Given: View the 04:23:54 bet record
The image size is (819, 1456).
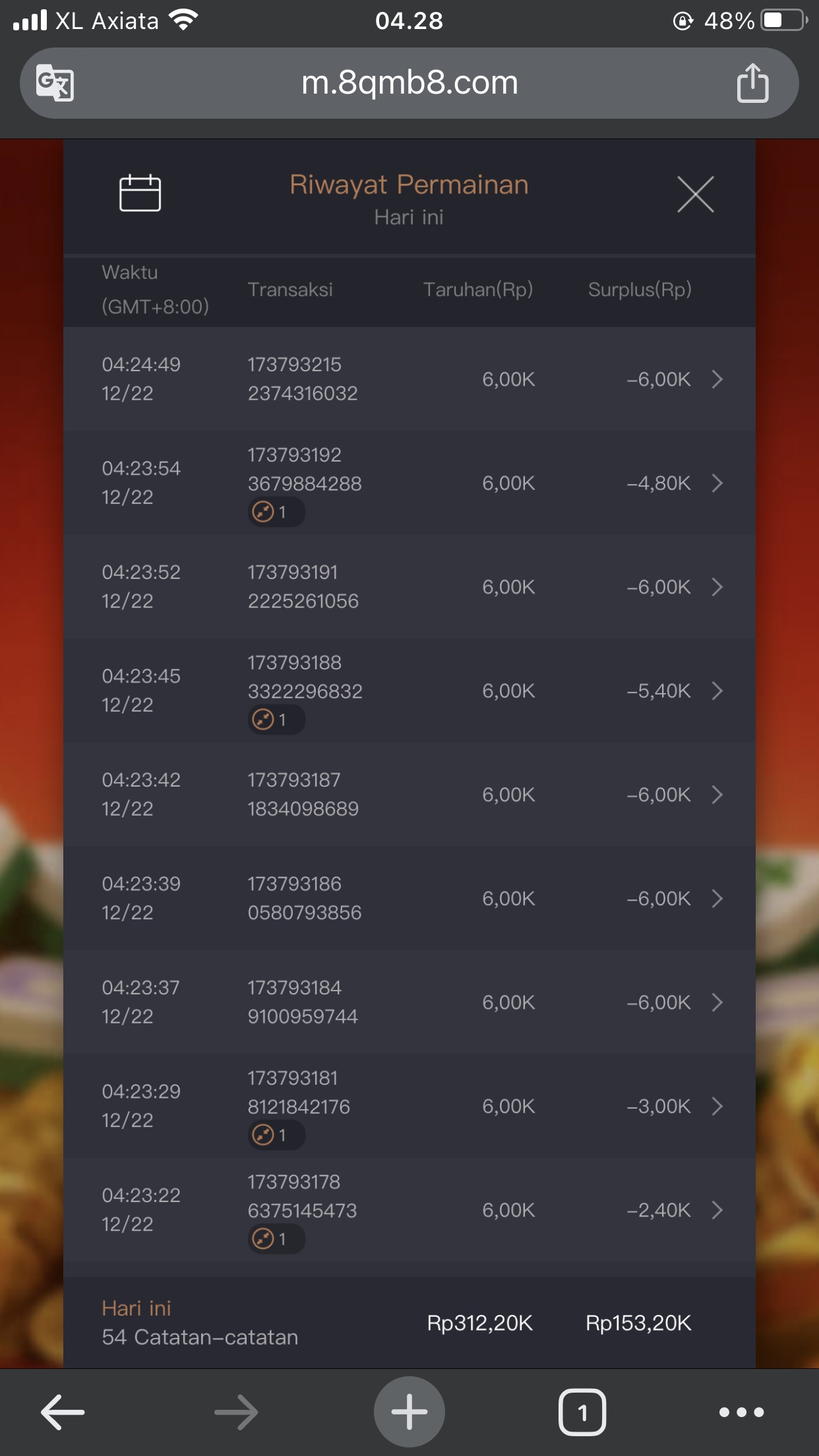Looking at the screenshot, I should pyautogui.click(x=717, y=483).
